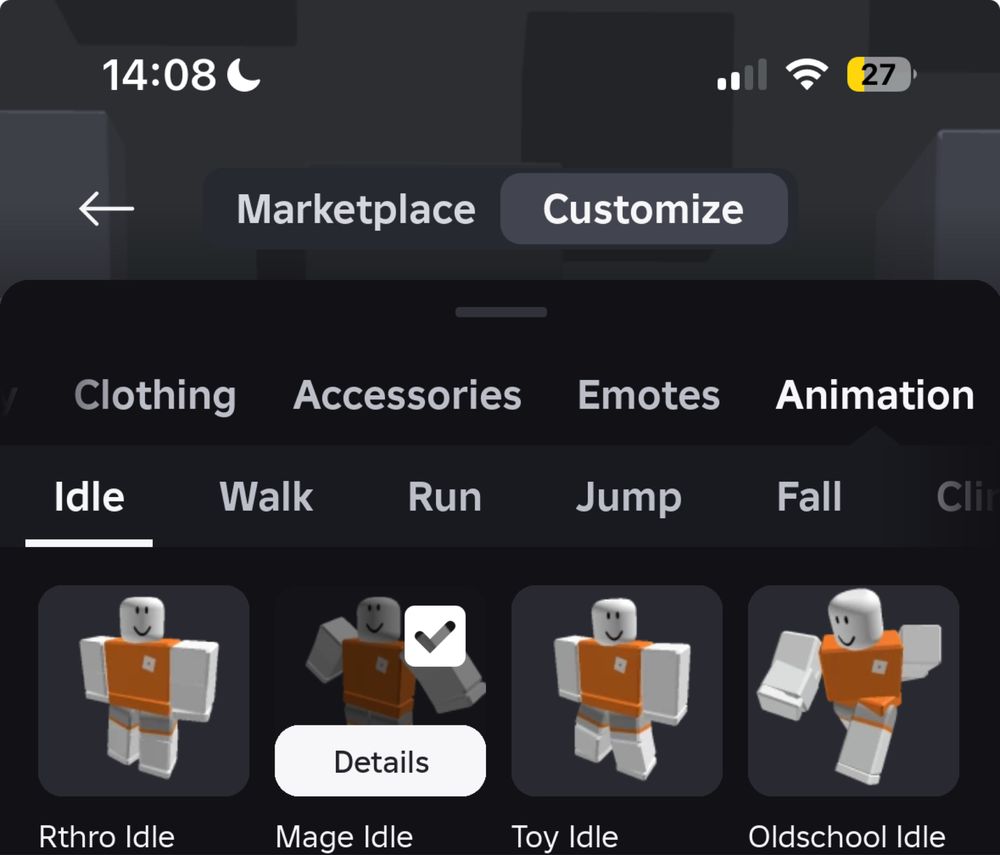The image size is (1000, 855).
Task: Show Idle animations
Action: (x=89, y=497)
